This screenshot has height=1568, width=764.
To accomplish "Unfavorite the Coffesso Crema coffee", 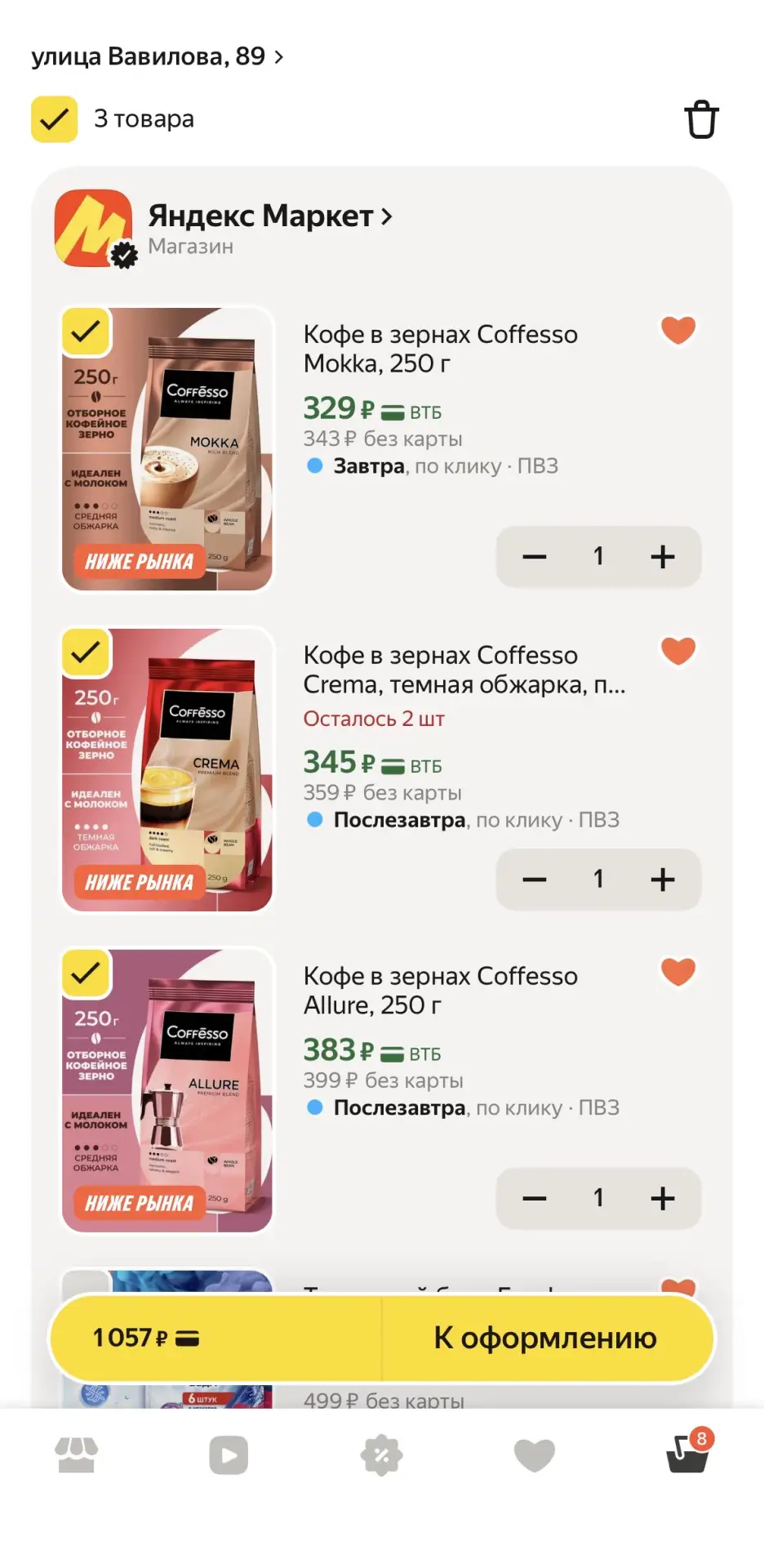I will click(x=678, y=651).
